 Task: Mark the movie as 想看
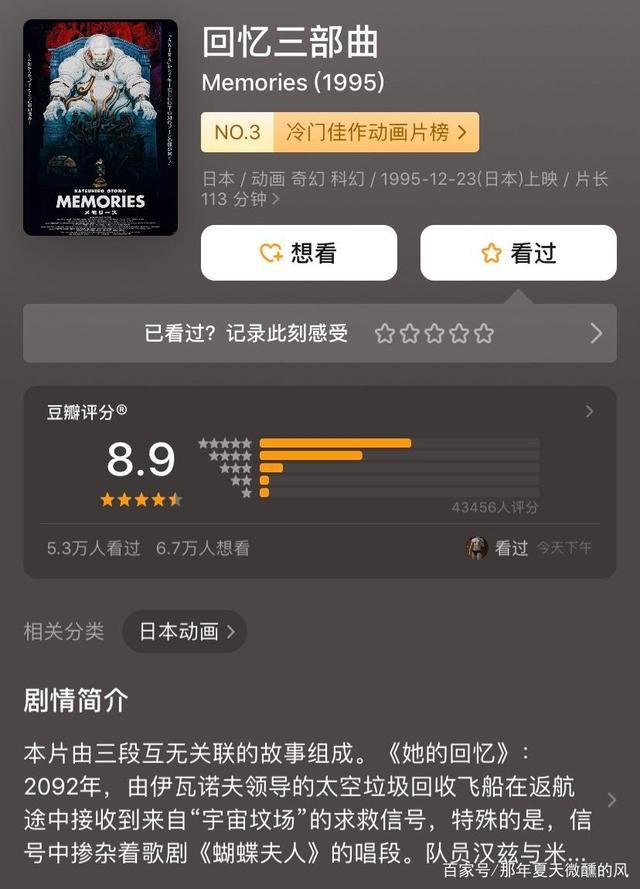[299, 253]
